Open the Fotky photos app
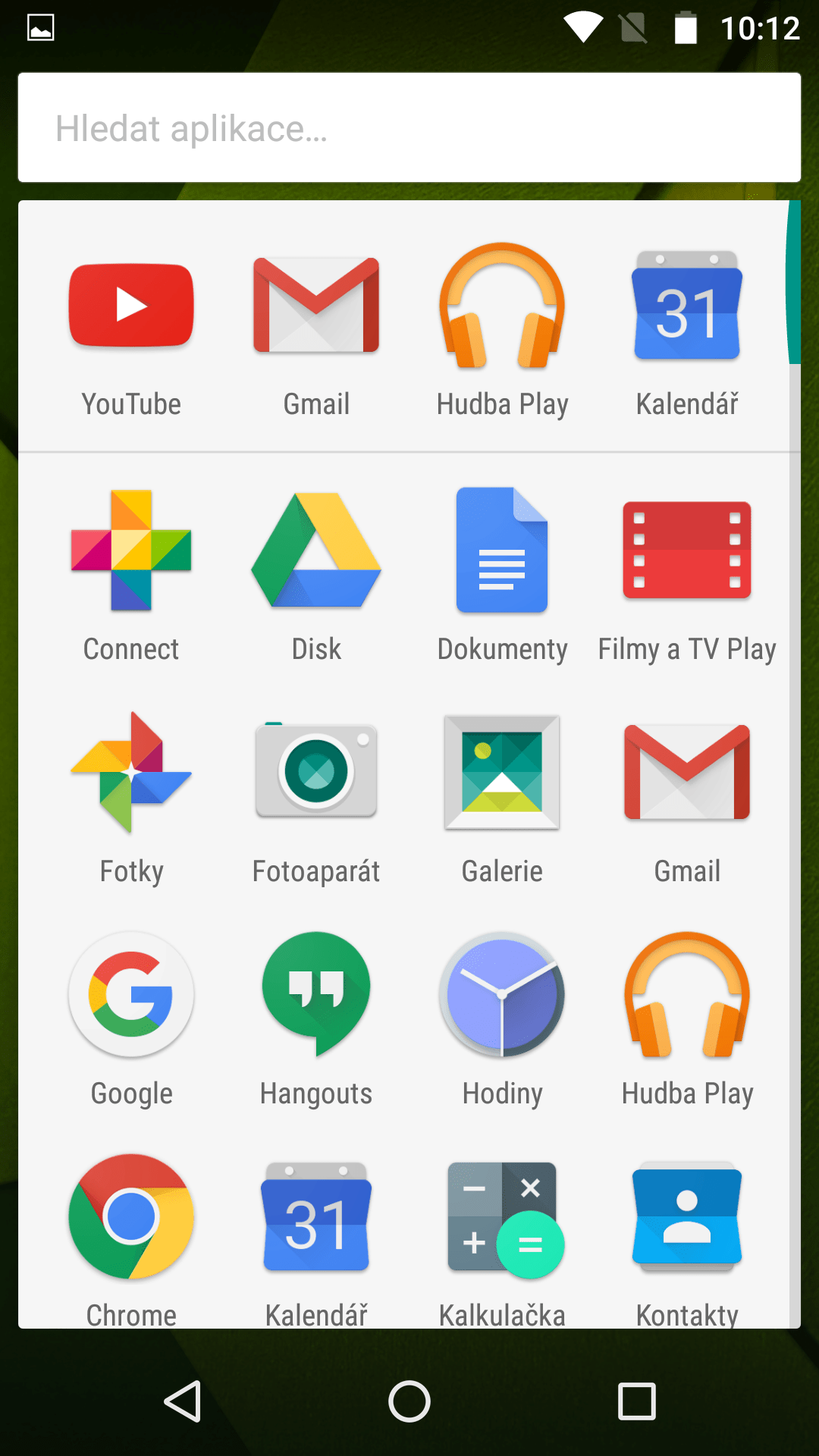Viewport: 819px width, 1456px height. click(x=131, y=772)
